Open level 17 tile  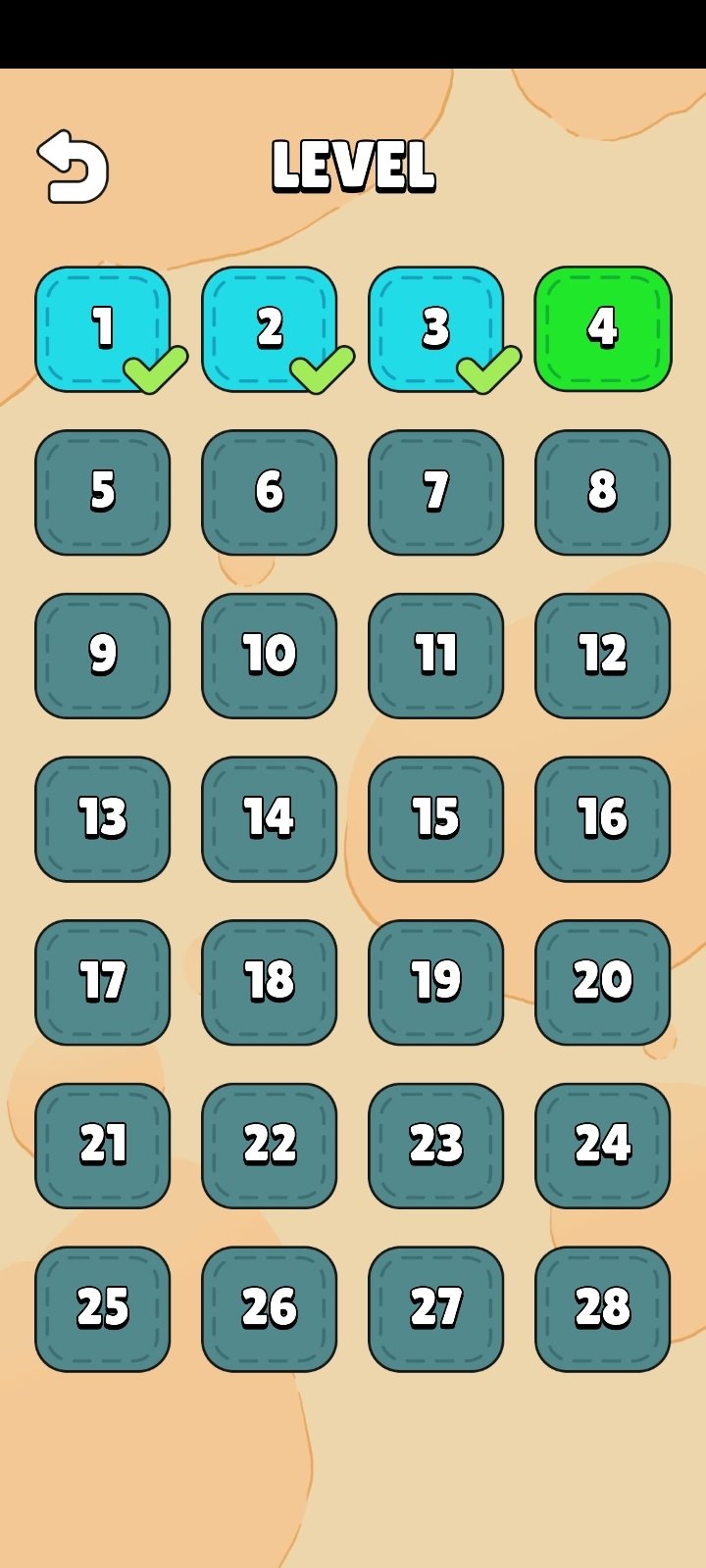[x=102, y=982]
